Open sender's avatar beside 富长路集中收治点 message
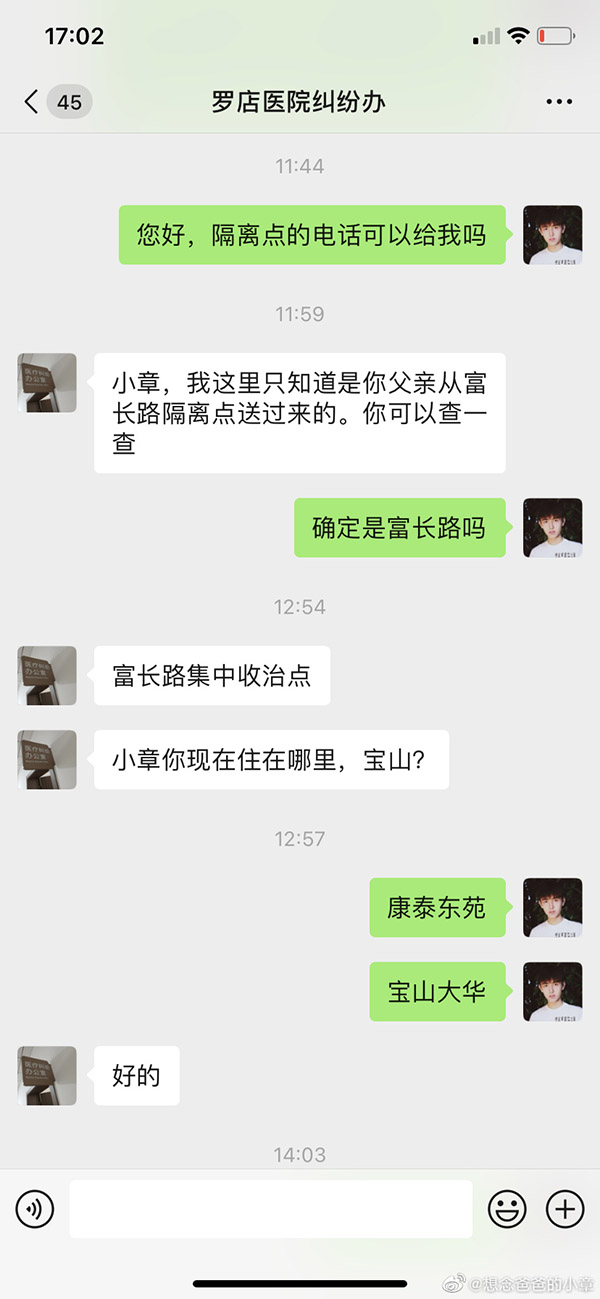 47,675
